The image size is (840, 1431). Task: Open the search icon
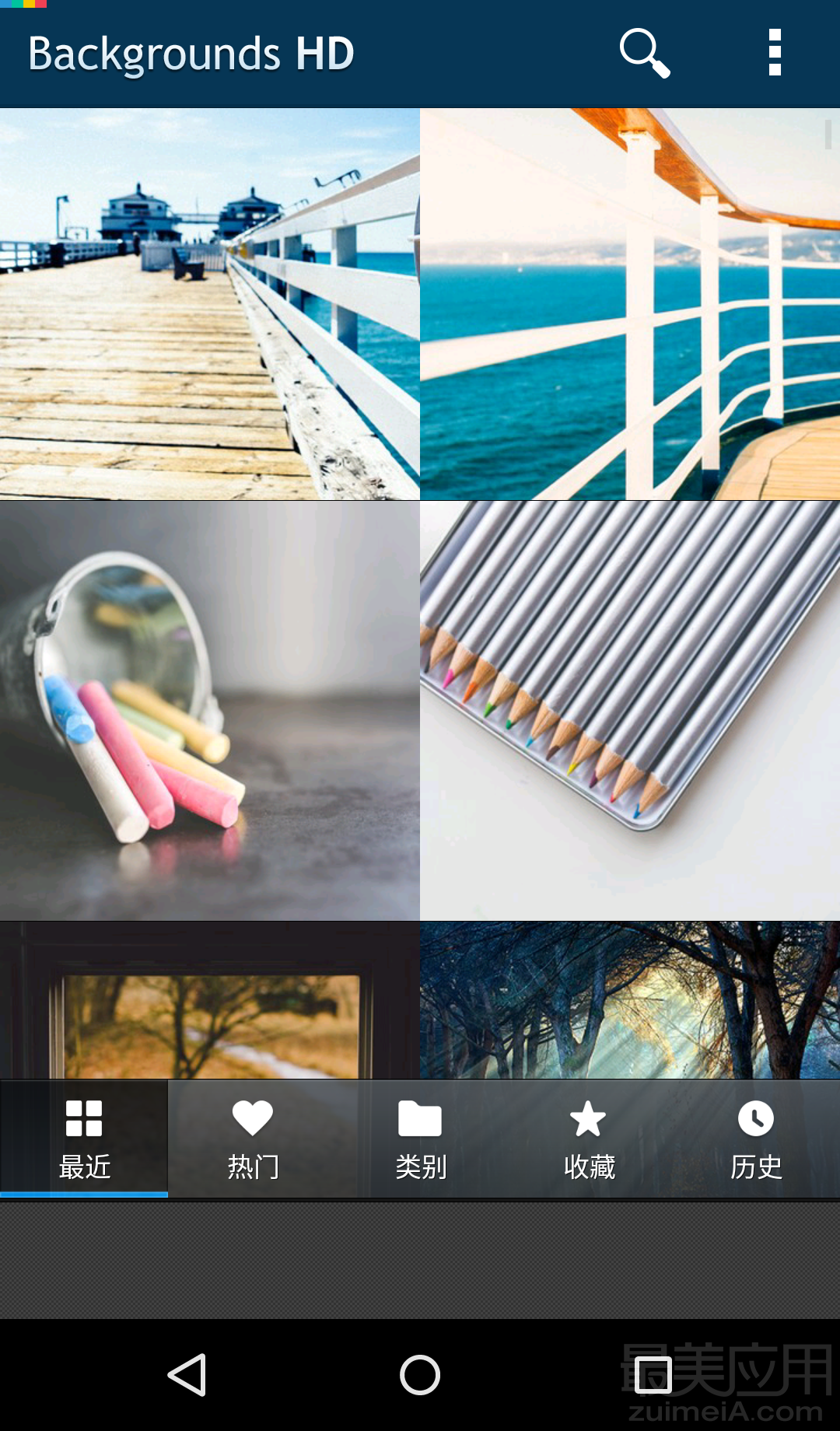click(644, 53)
